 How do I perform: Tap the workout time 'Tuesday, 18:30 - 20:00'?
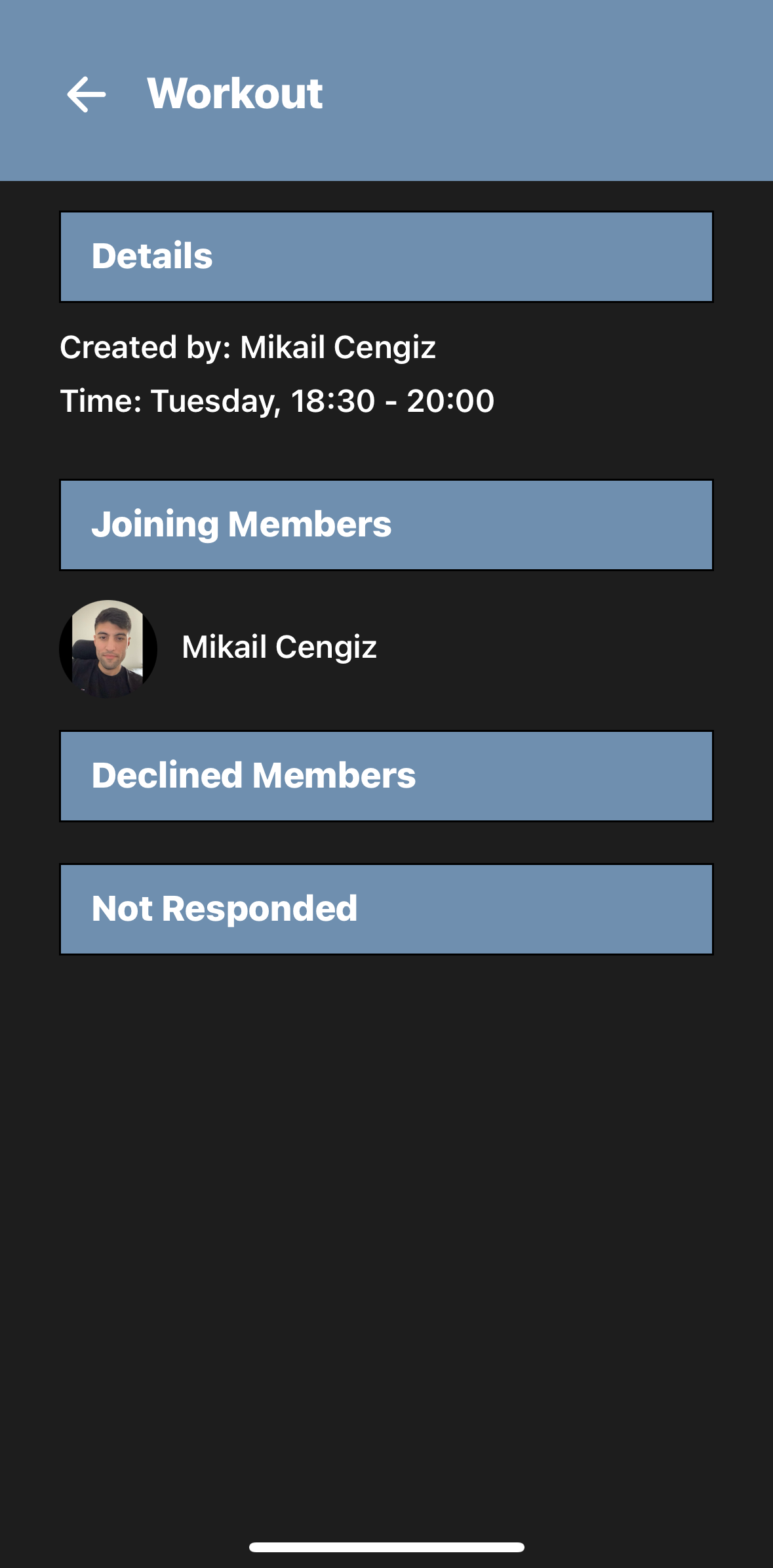click(x=277, y=401)
